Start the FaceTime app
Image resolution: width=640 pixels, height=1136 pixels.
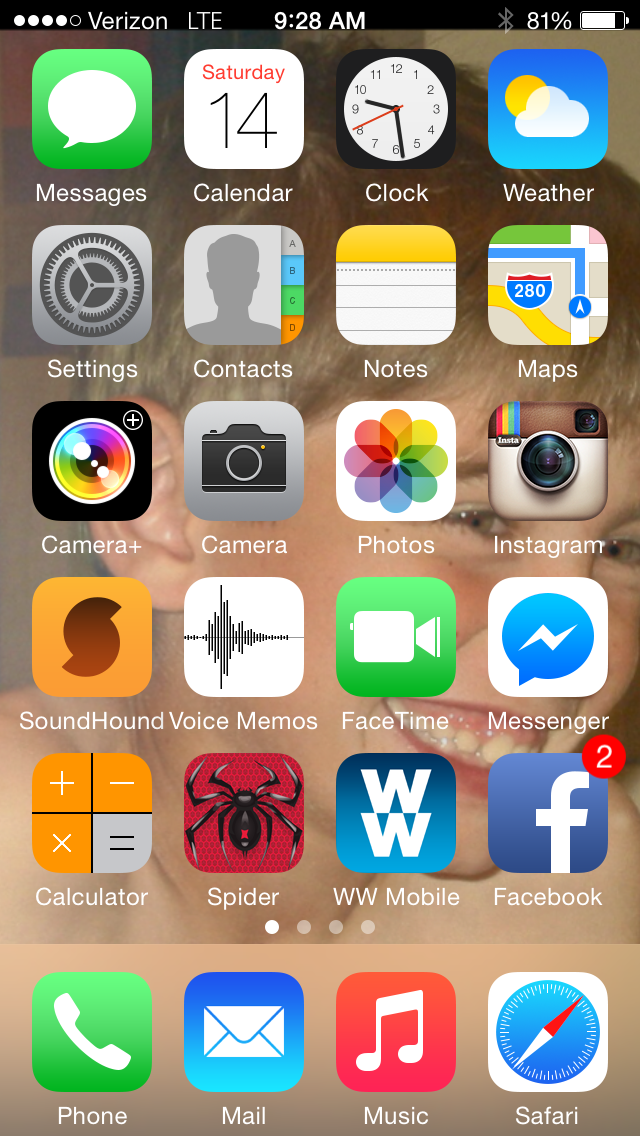click(x=396, y=637)
